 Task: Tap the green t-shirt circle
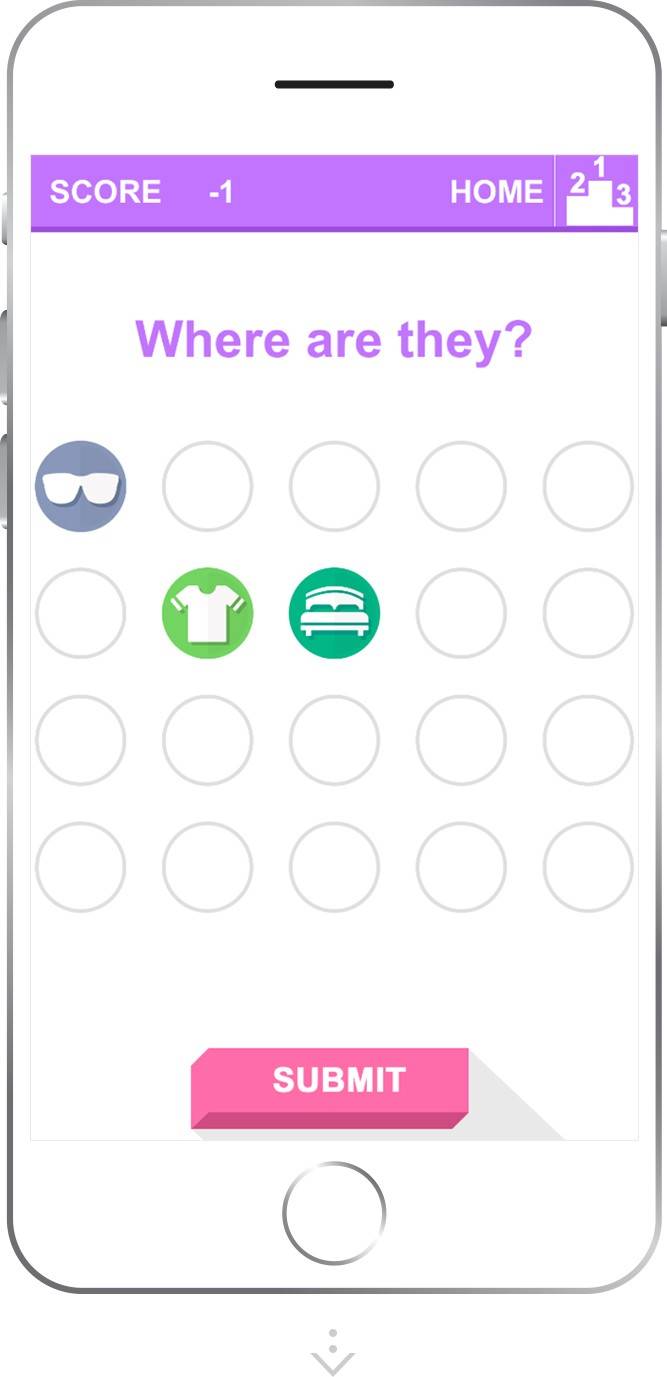tap(207, 613)
